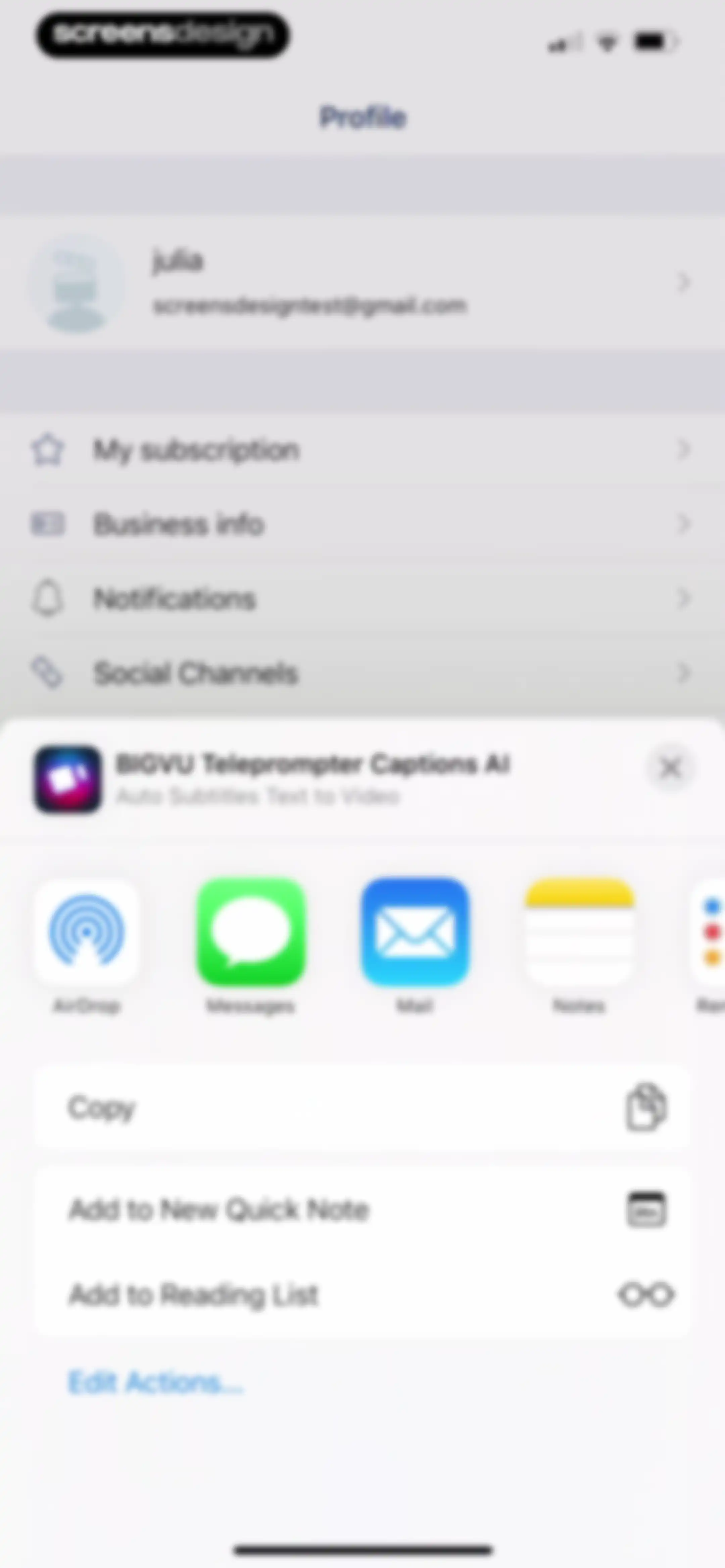Copy the app link
Viewport: 725px width, 1568px height.
pyautogui.click(x=363, y=1107)
